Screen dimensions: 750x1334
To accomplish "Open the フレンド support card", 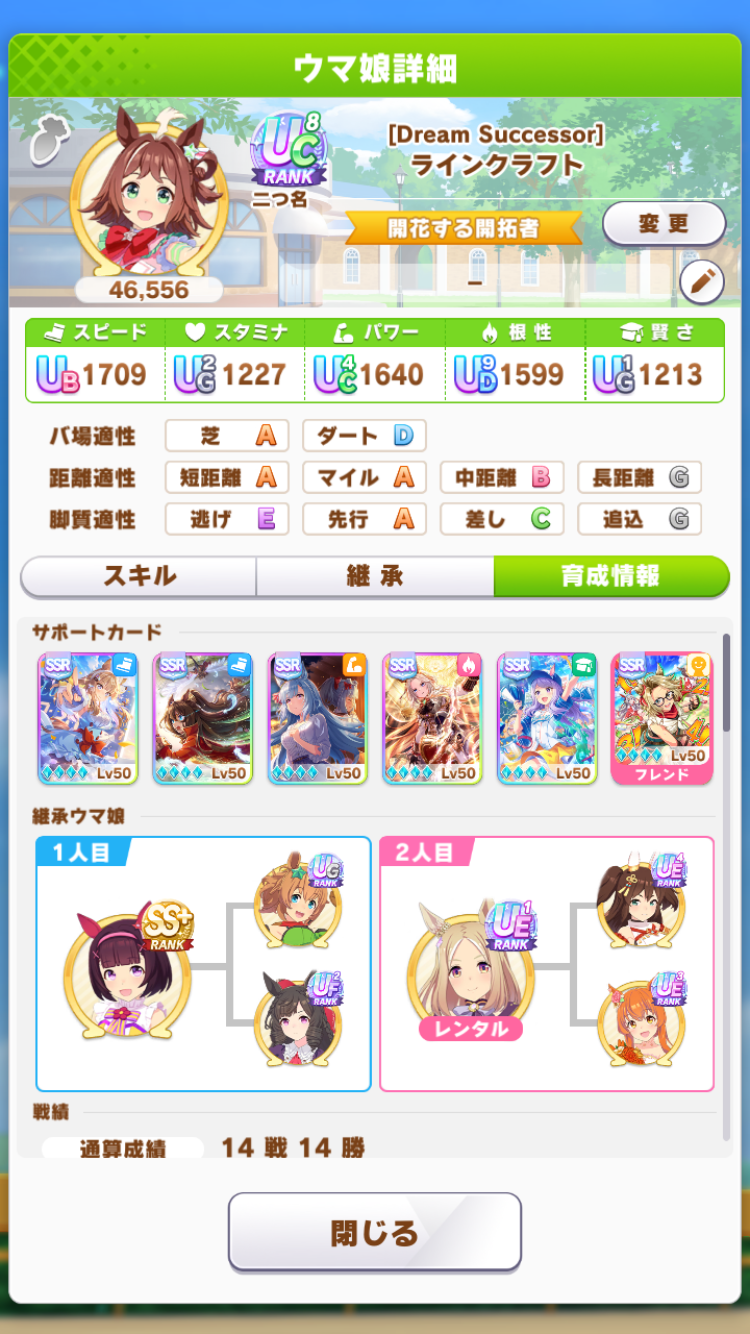I will (662, 719).
